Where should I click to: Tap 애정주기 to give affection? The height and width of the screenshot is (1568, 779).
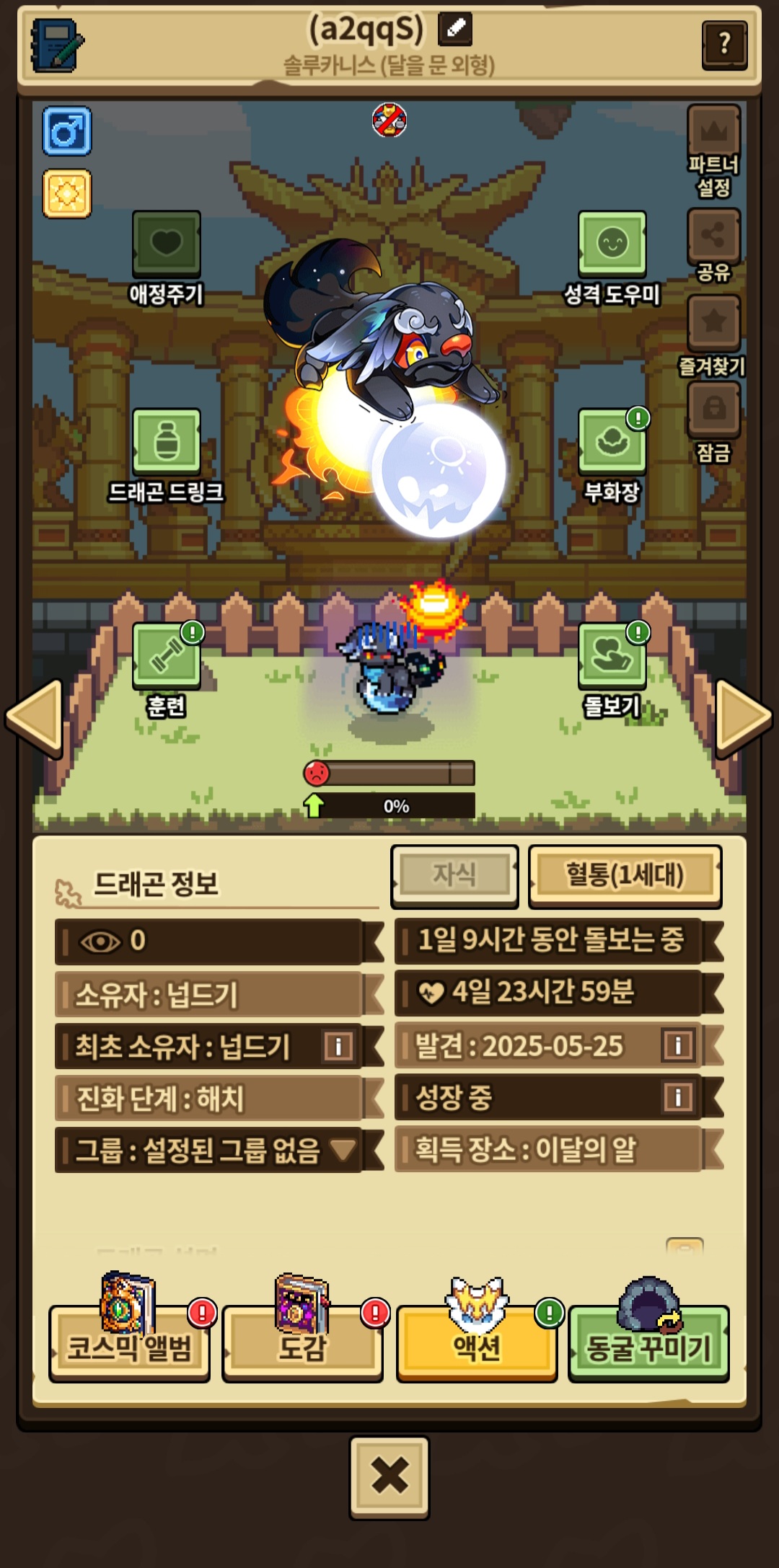point(166,244)
